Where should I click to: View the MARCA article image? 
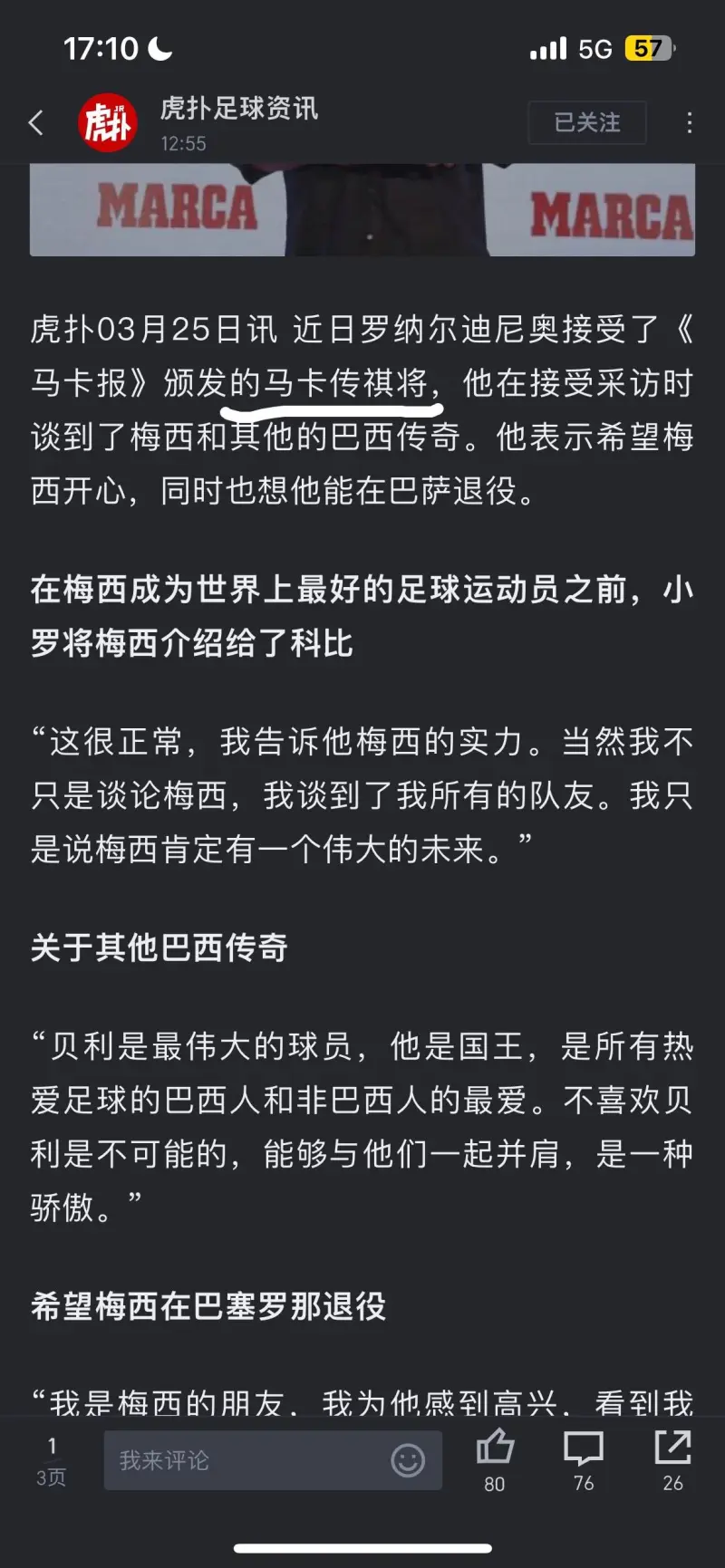coord(362,209)
